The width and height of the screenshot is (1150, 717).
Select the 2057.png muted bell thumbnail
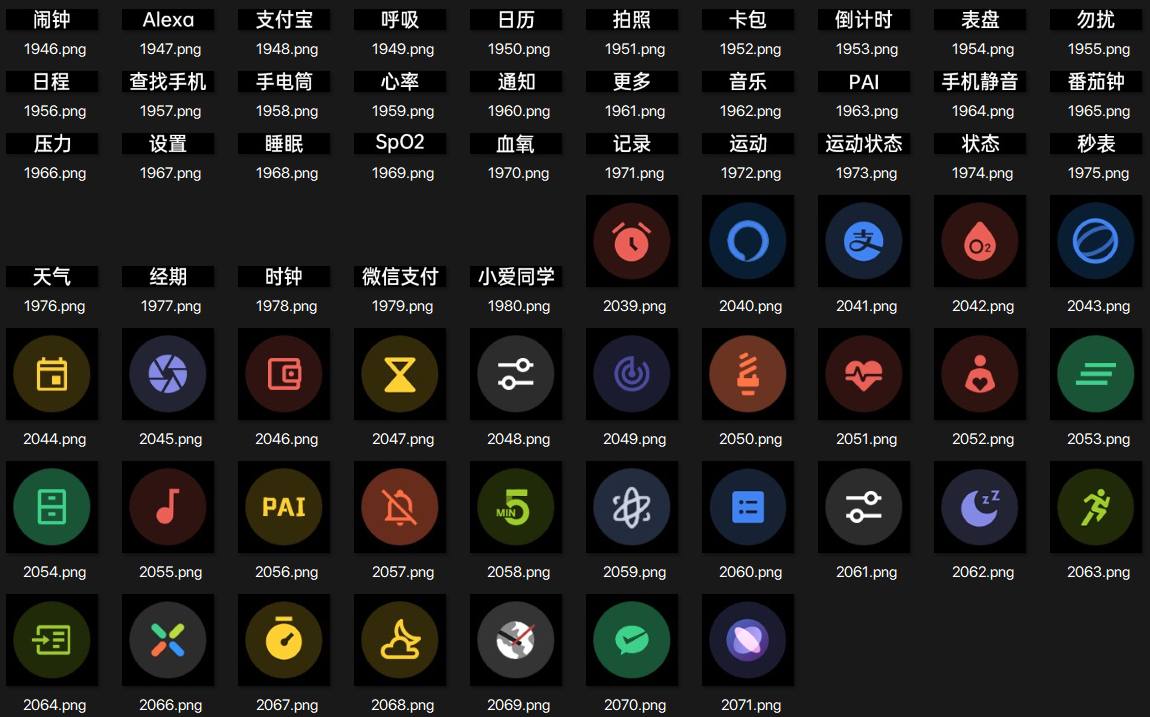click(400, 507)
